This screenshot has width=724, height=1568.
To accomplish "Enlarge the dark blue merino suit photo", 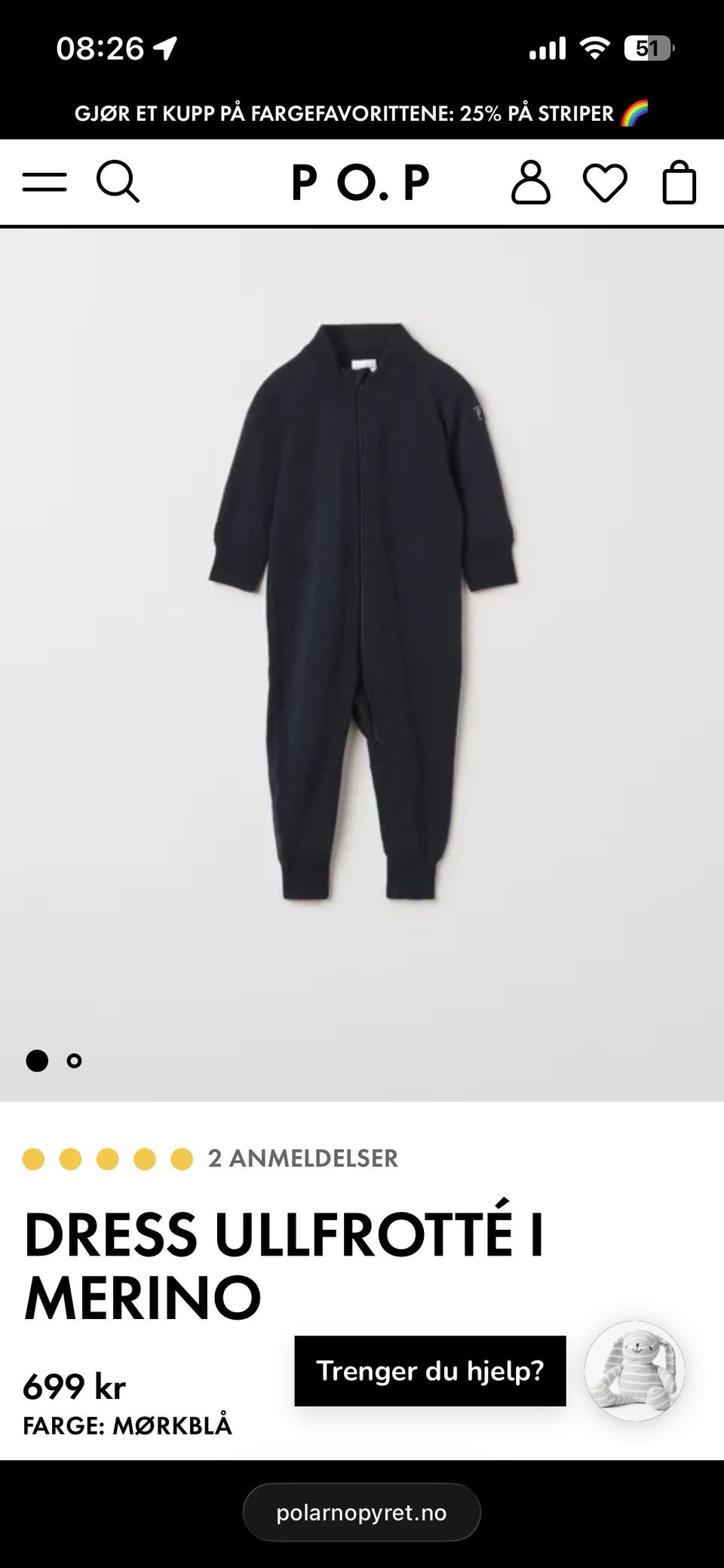I will (362, 611).
